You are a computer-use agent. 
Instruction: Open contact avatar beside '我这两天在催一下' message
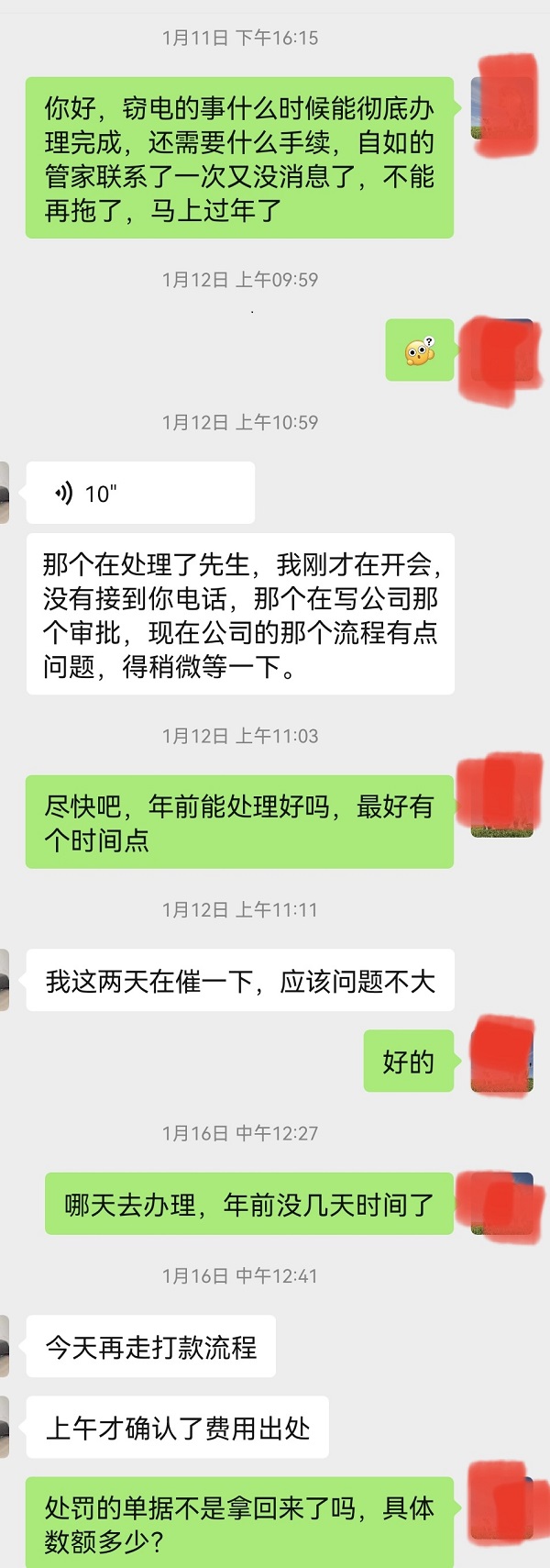pyautogui.click(x=5, y=980)
